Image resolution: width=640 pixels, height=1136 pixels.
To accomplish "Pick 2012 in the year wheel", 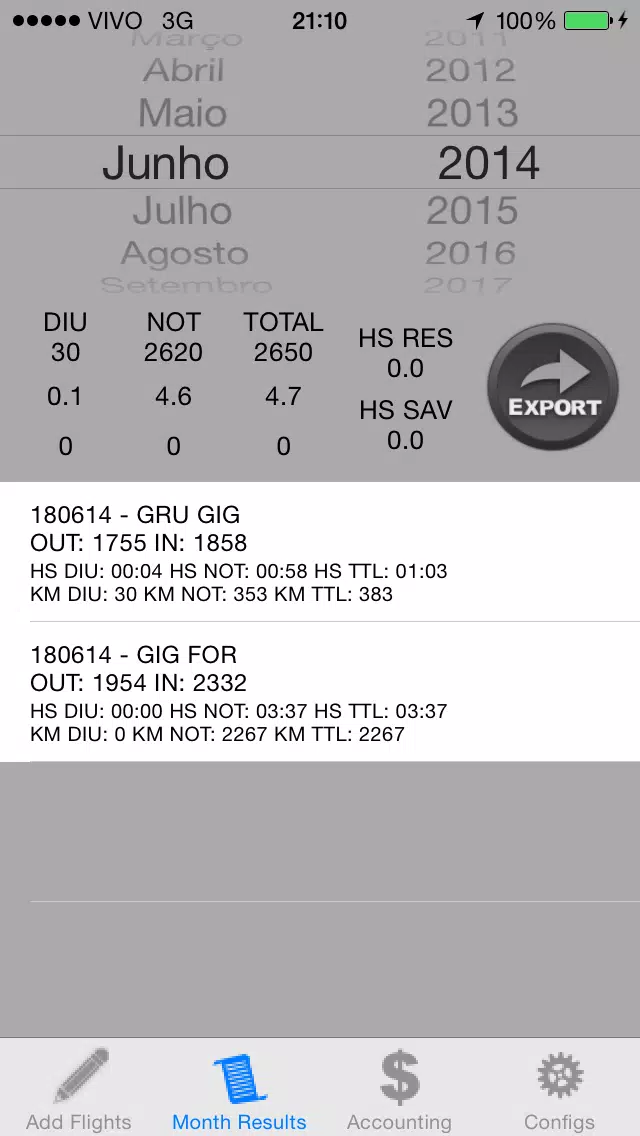I will click(x=470, y=70).
